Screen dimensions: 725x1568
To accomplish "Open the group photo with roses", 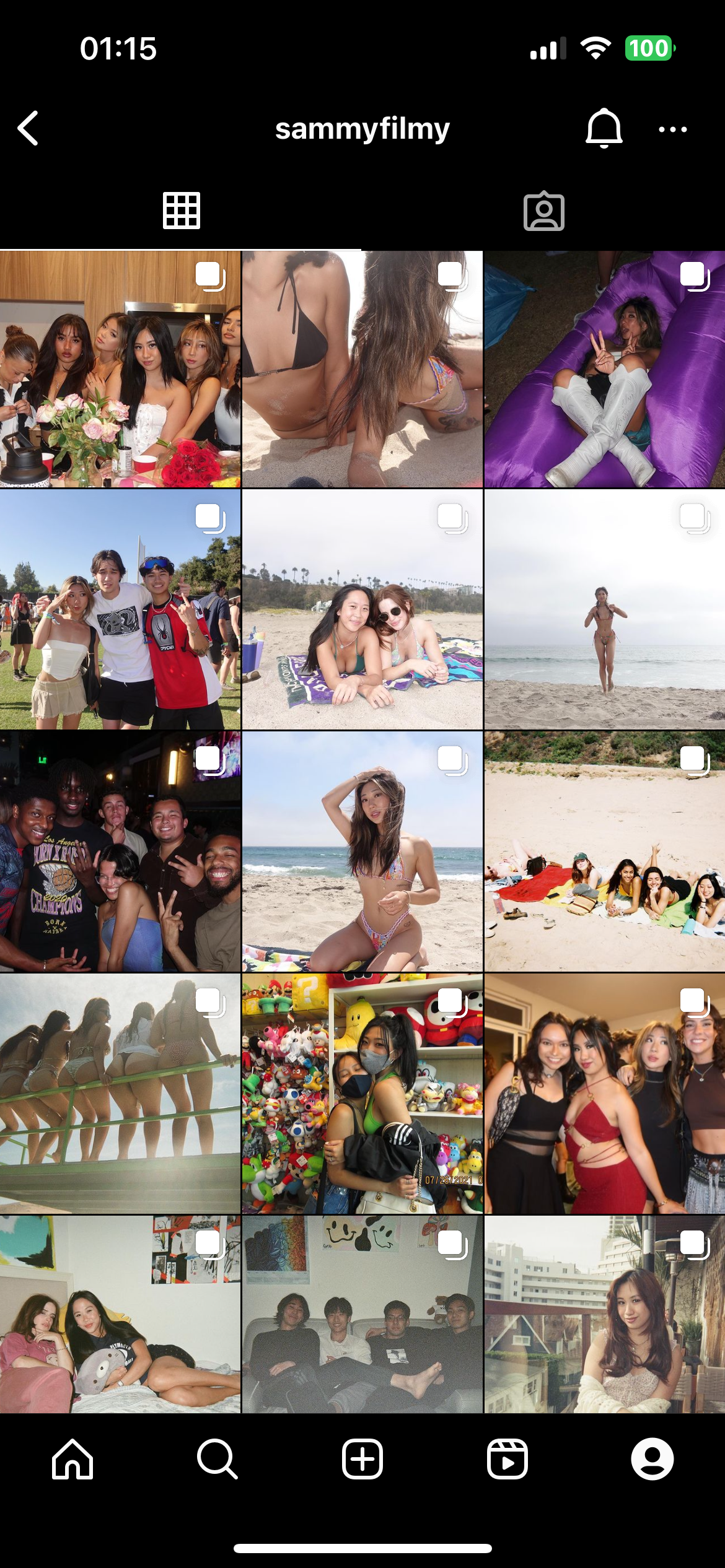I will [x=120, y=369].
